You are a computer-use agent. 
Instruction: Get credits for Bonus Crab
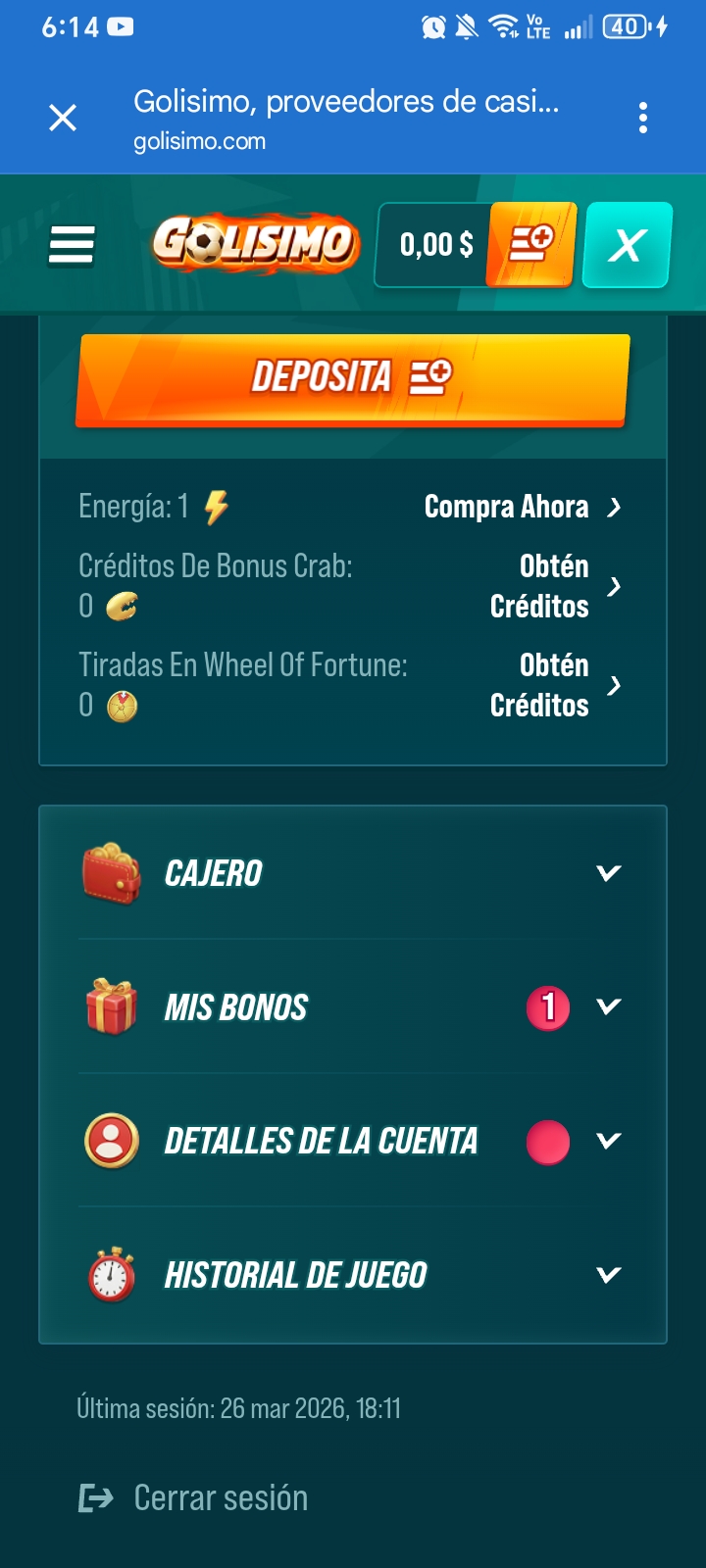[x=554, y=586]
